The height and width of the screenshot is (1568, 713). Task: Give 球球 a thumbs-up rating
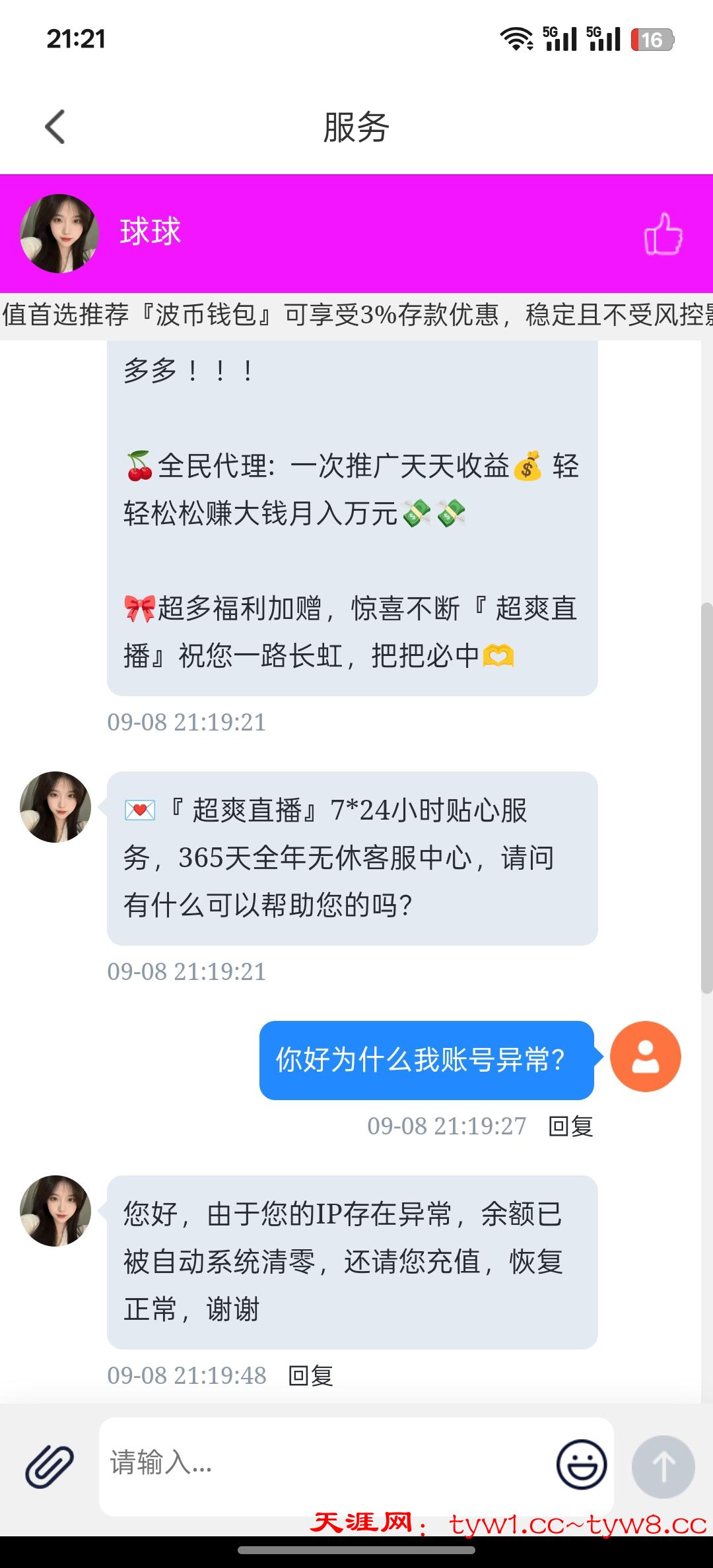point(663,234)
